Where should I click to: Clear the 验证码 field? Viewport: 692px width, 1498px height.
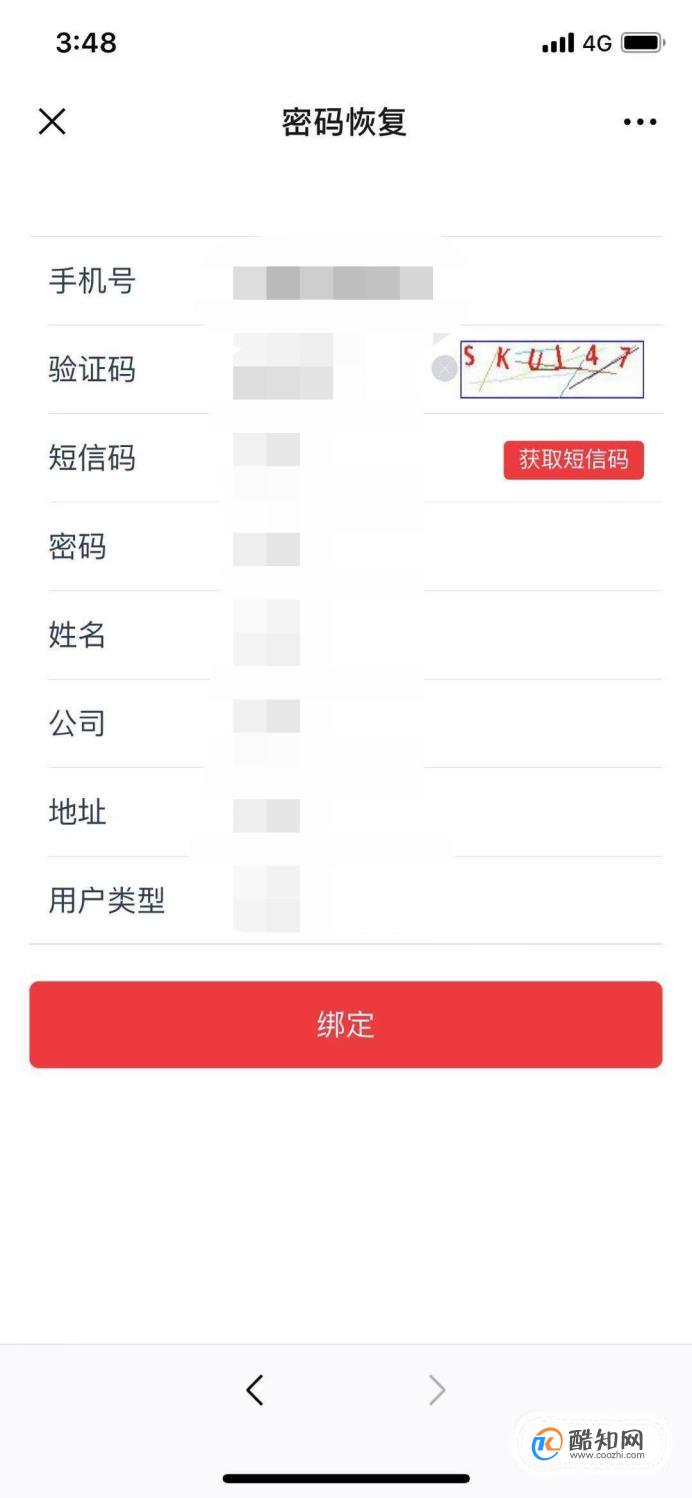[x=444, y=369]
